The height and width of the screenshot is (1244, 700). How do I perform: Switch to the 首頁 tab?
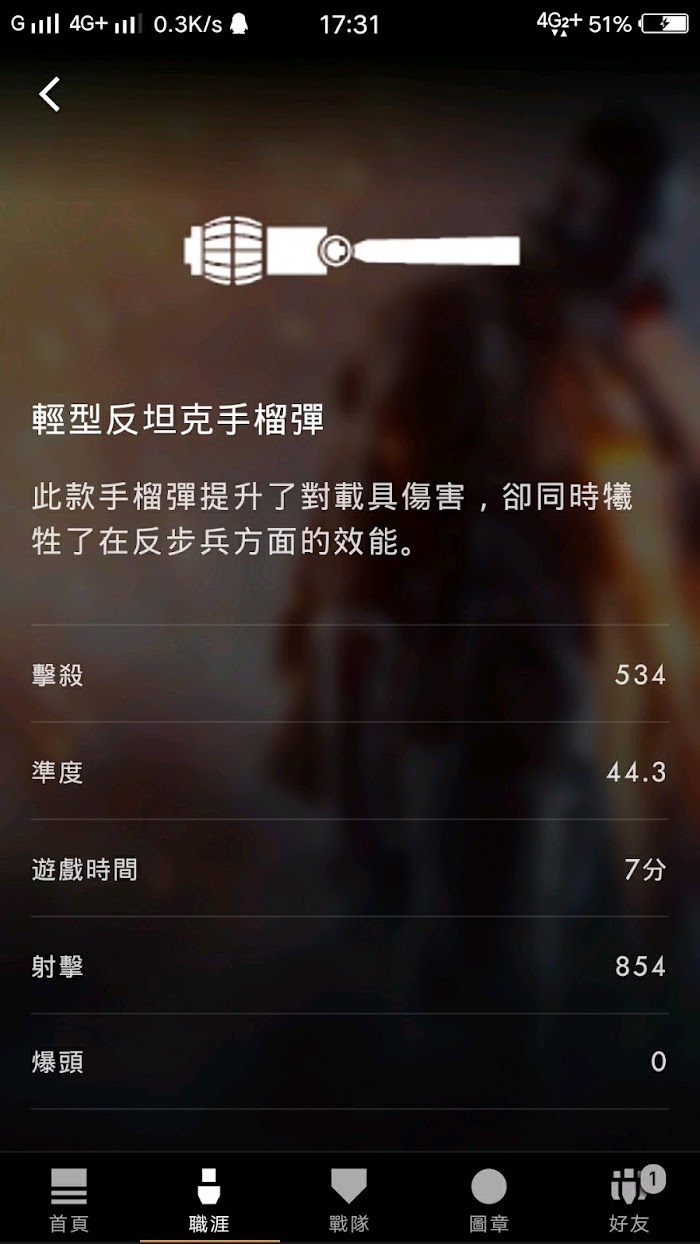point(69,1199)
